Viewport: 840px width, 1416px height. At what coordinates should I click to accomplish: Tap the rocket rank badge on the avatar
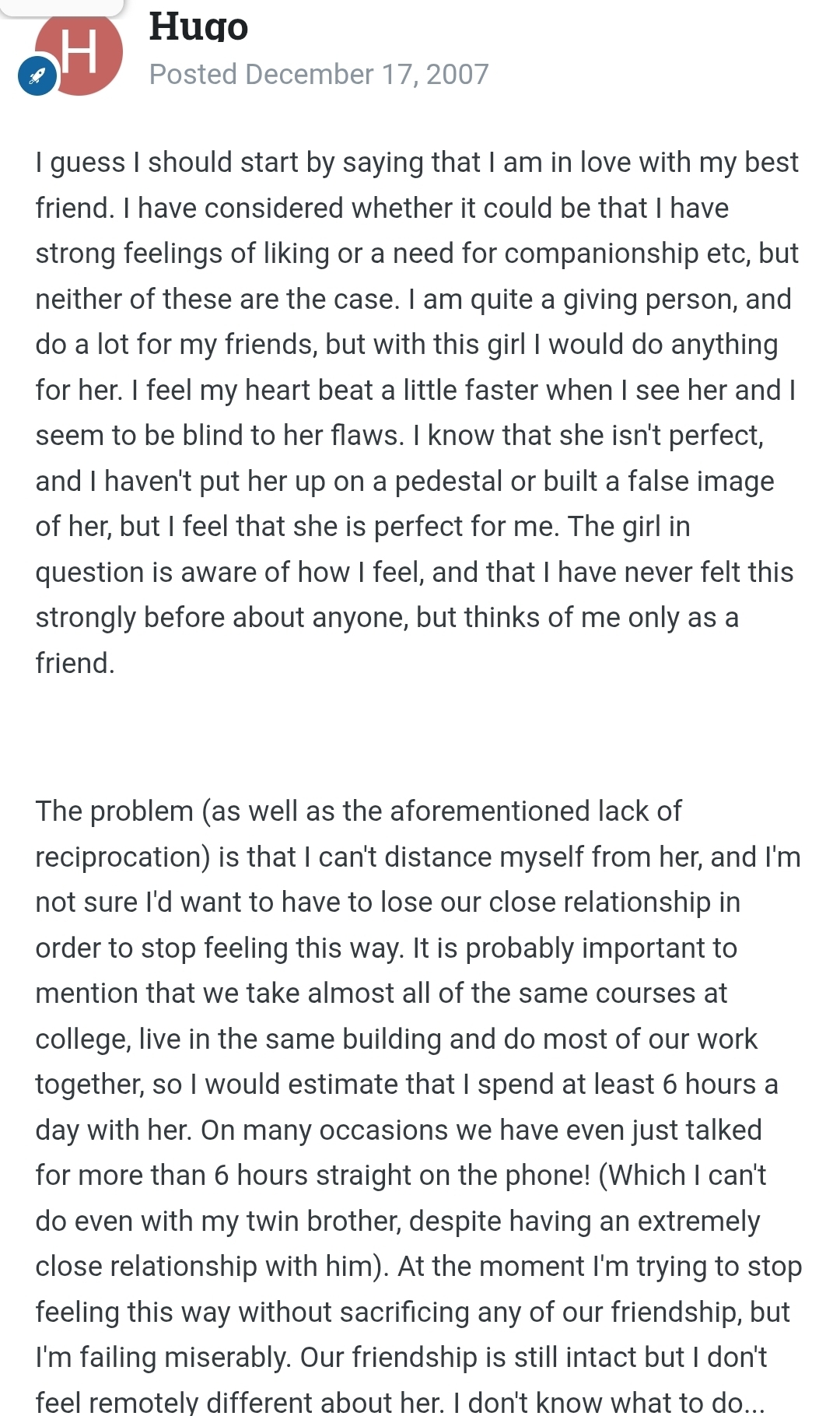[37, 75]
